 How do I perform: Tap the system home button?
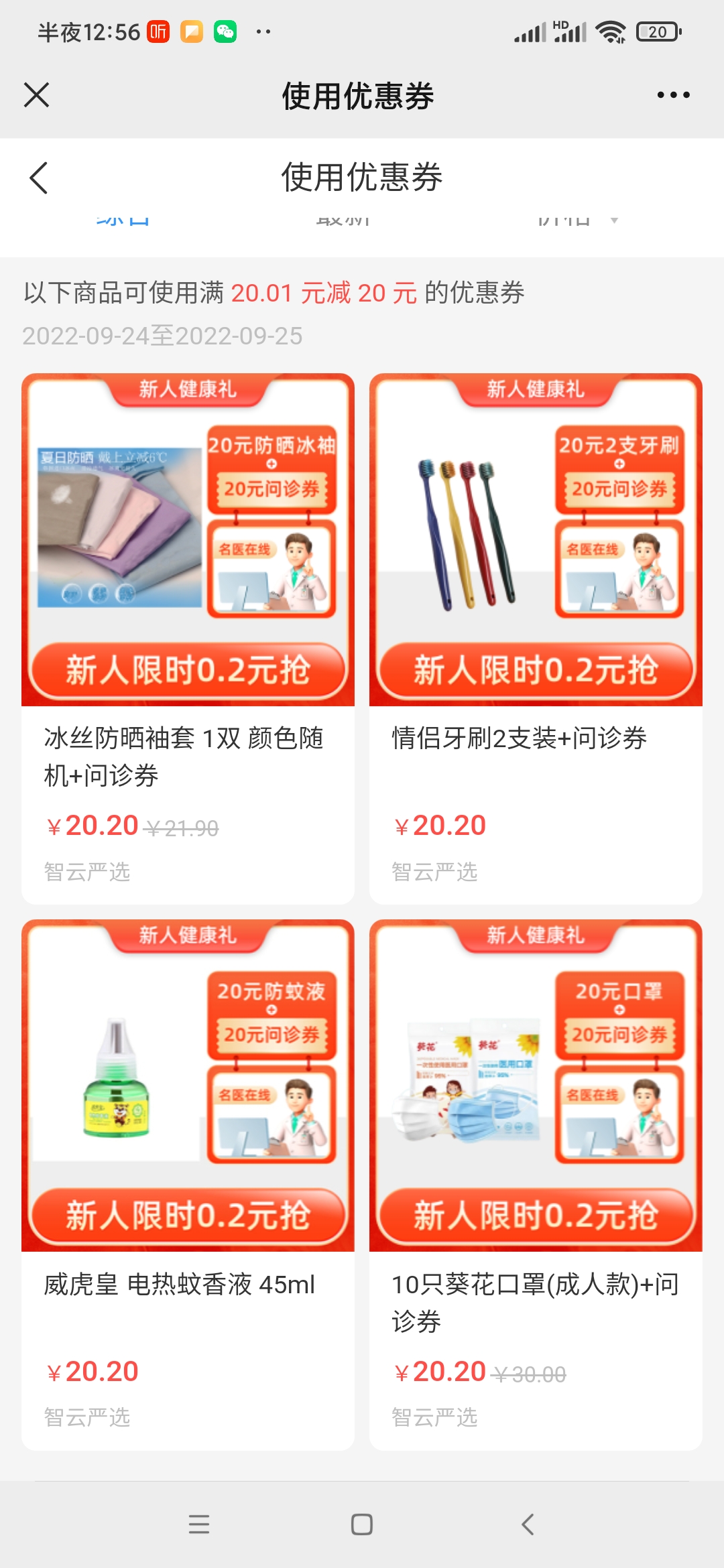362,1524
